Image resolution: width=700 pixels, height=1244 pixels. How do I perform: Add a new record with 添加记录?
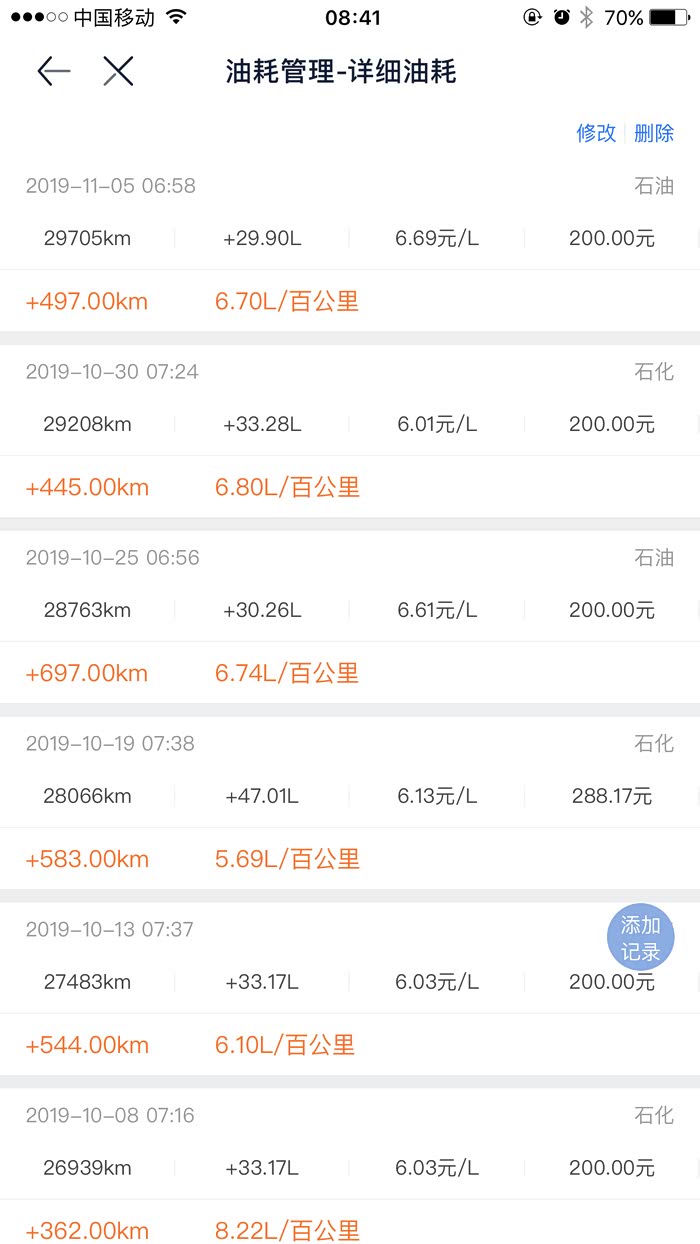pyautogui.click(x=641, y=939)
